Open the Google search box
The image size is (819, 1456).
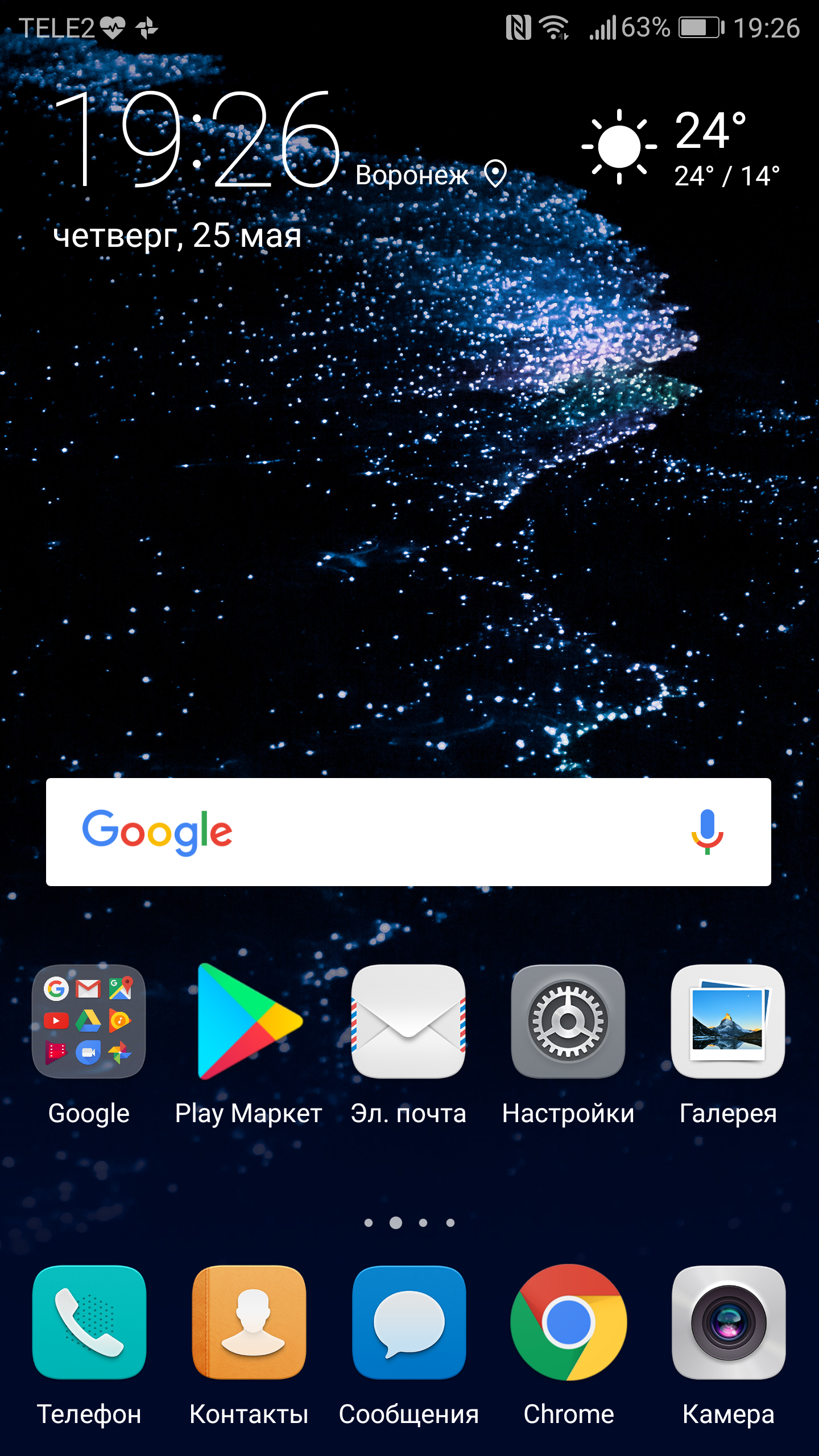pos(408,832)
